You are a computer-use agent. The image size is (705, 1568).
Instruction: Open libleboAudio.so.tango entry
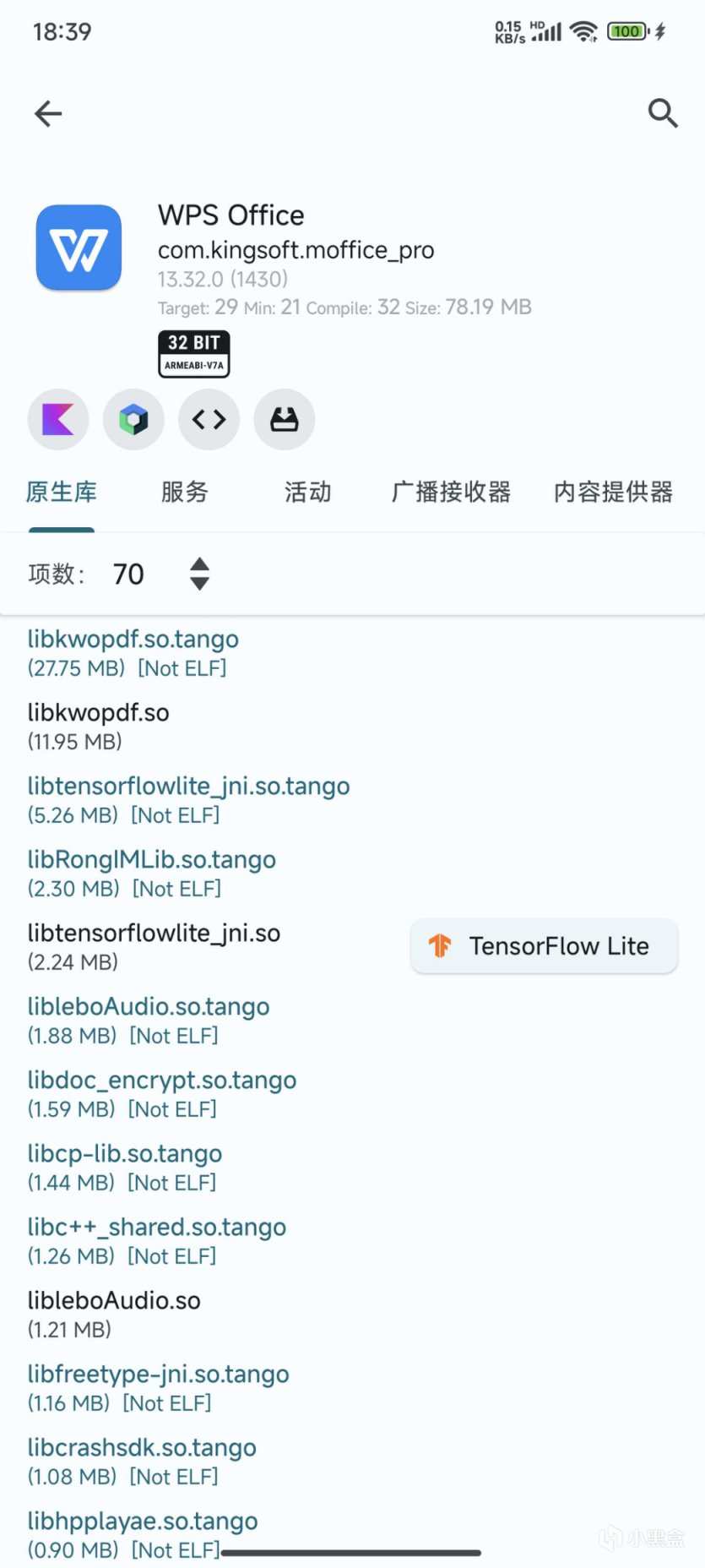tap(149, 1020)
